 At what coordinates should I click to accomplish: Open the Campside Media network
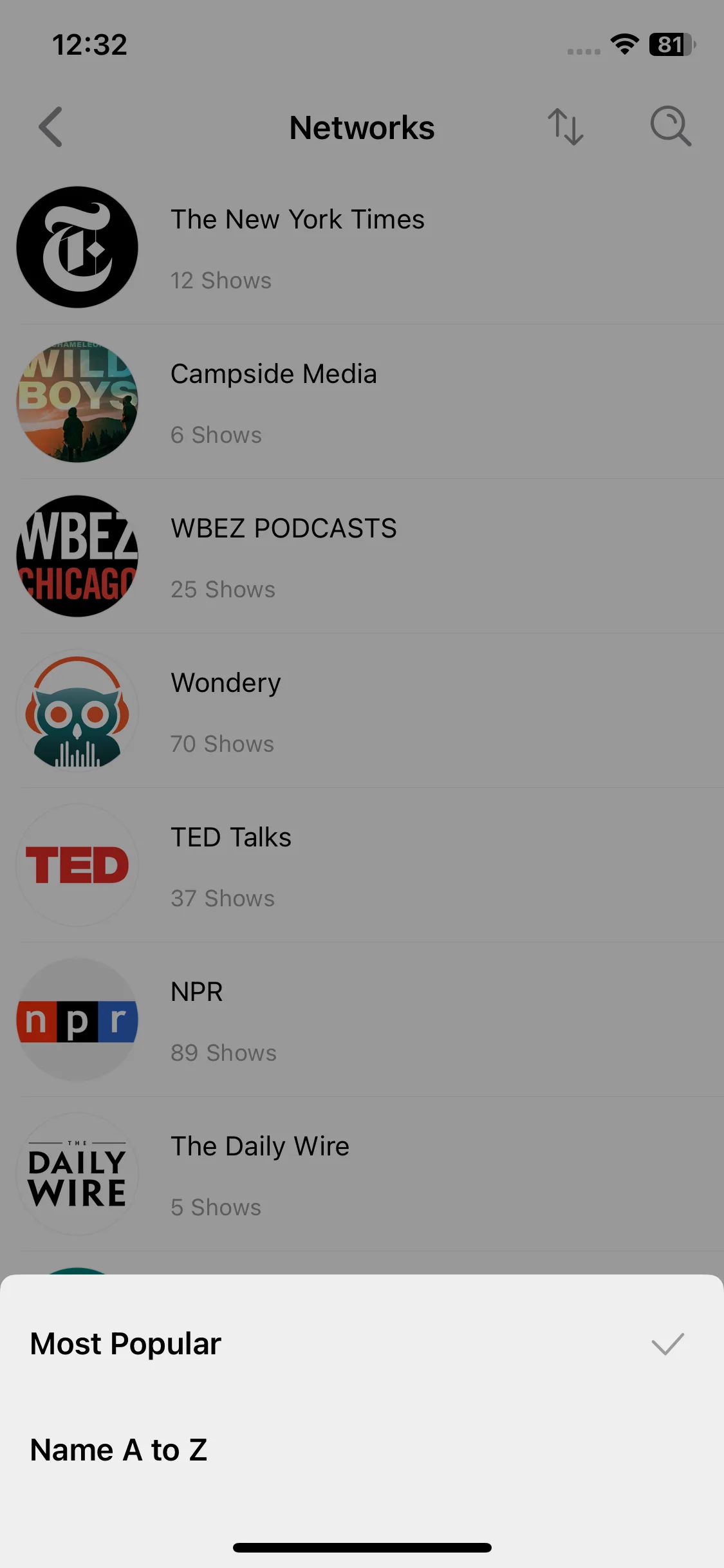tap(274, 402)
